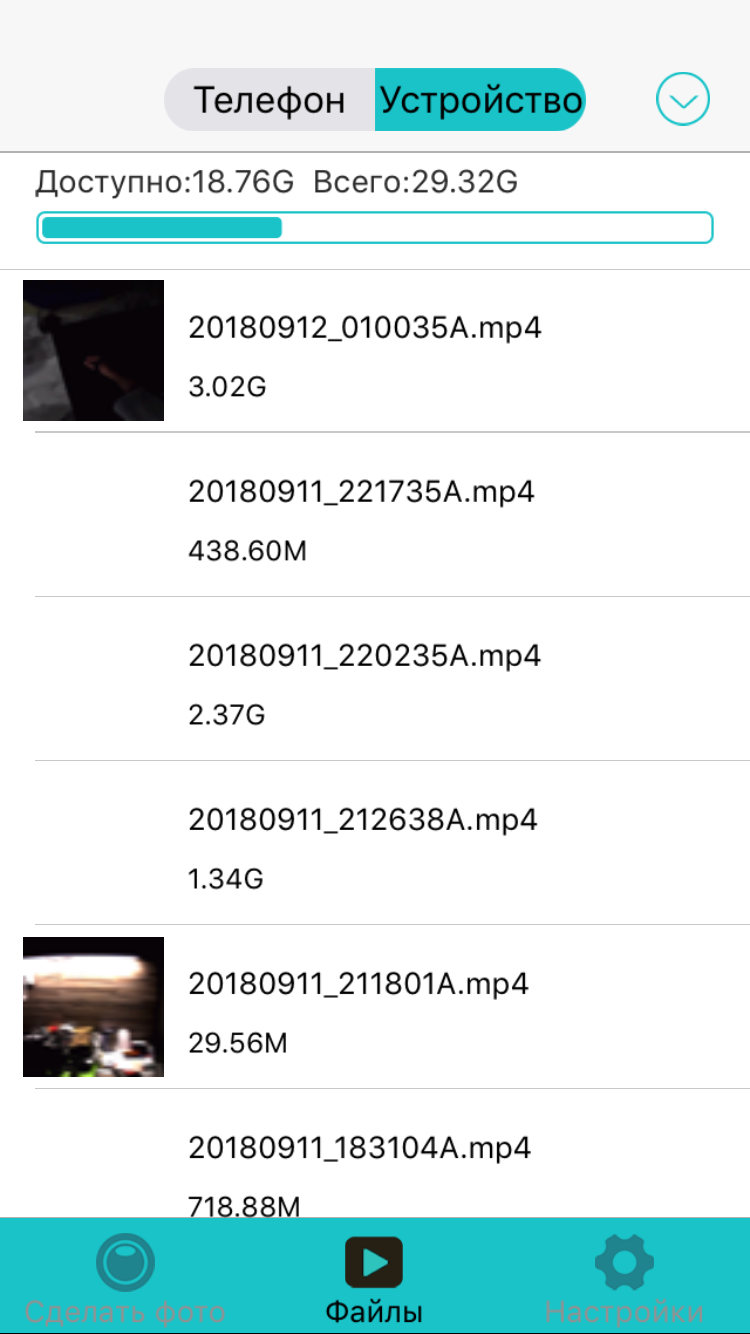Viewport: 750px width, 1334px height.
Task: Open file 20180911_212638A.mp4
Action: pyautogui.click(x=375, y=843)
